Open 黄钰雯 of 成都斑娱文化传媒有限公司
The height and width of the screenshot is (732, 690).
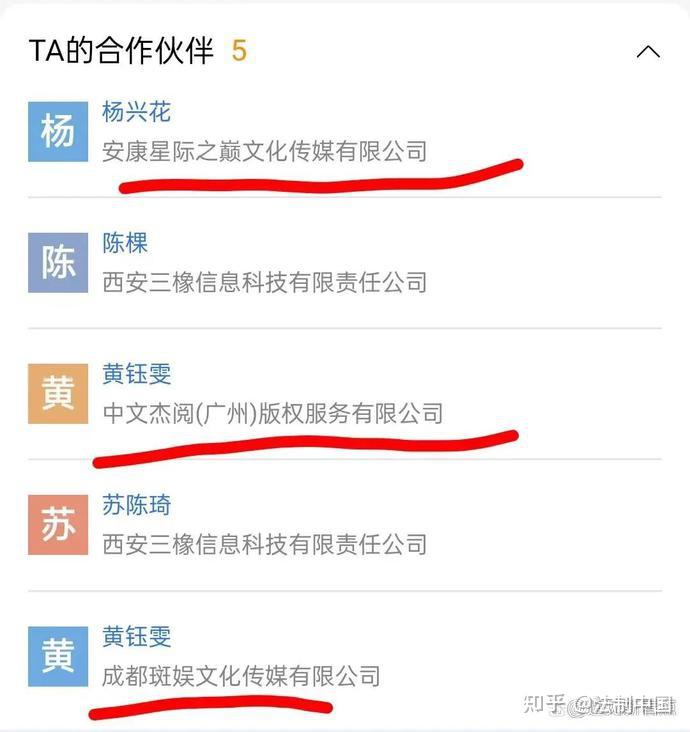136,636
